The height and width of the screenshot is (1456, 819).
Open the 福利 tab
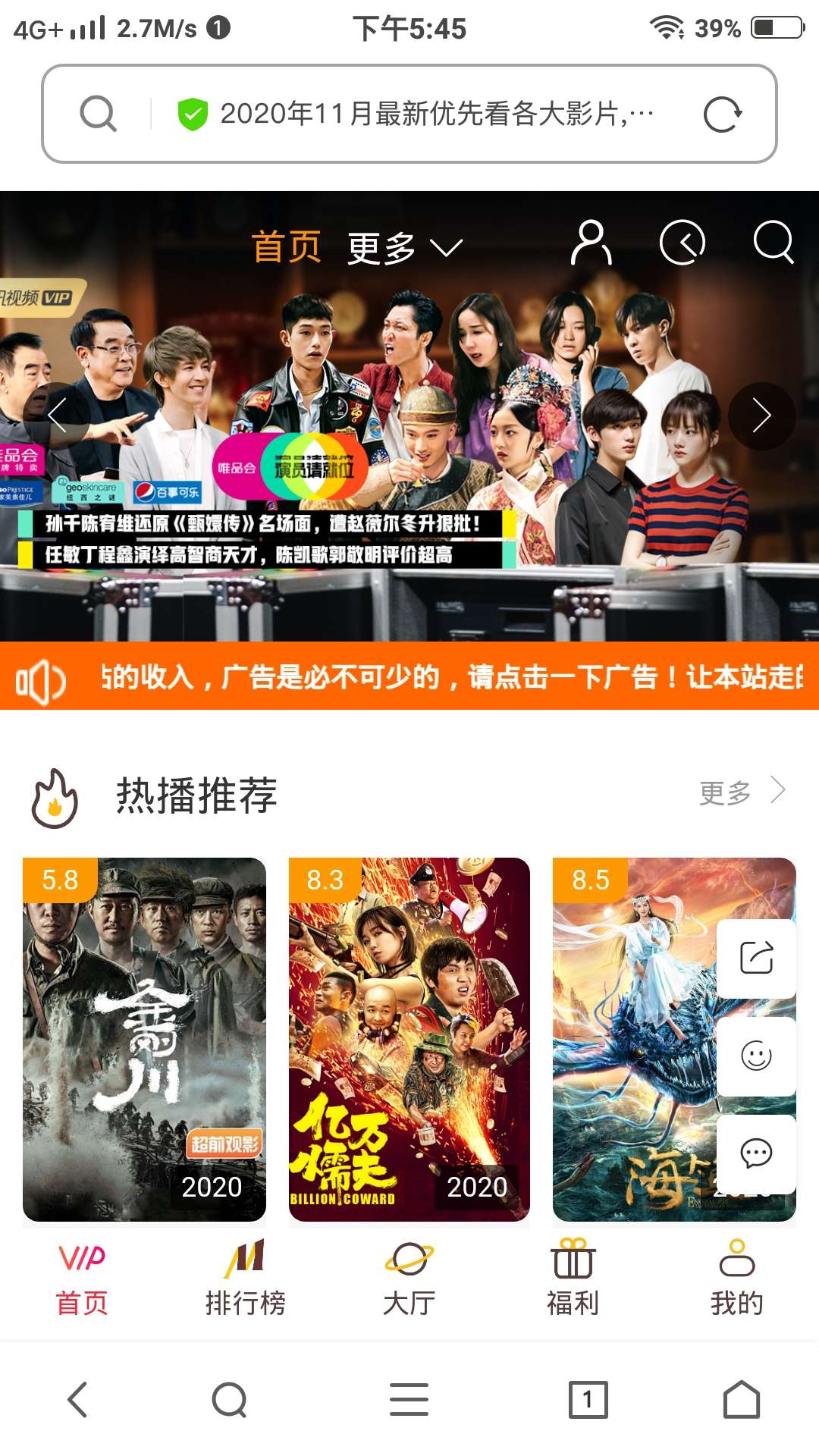pyautogui.click(x=573, y=1278)
